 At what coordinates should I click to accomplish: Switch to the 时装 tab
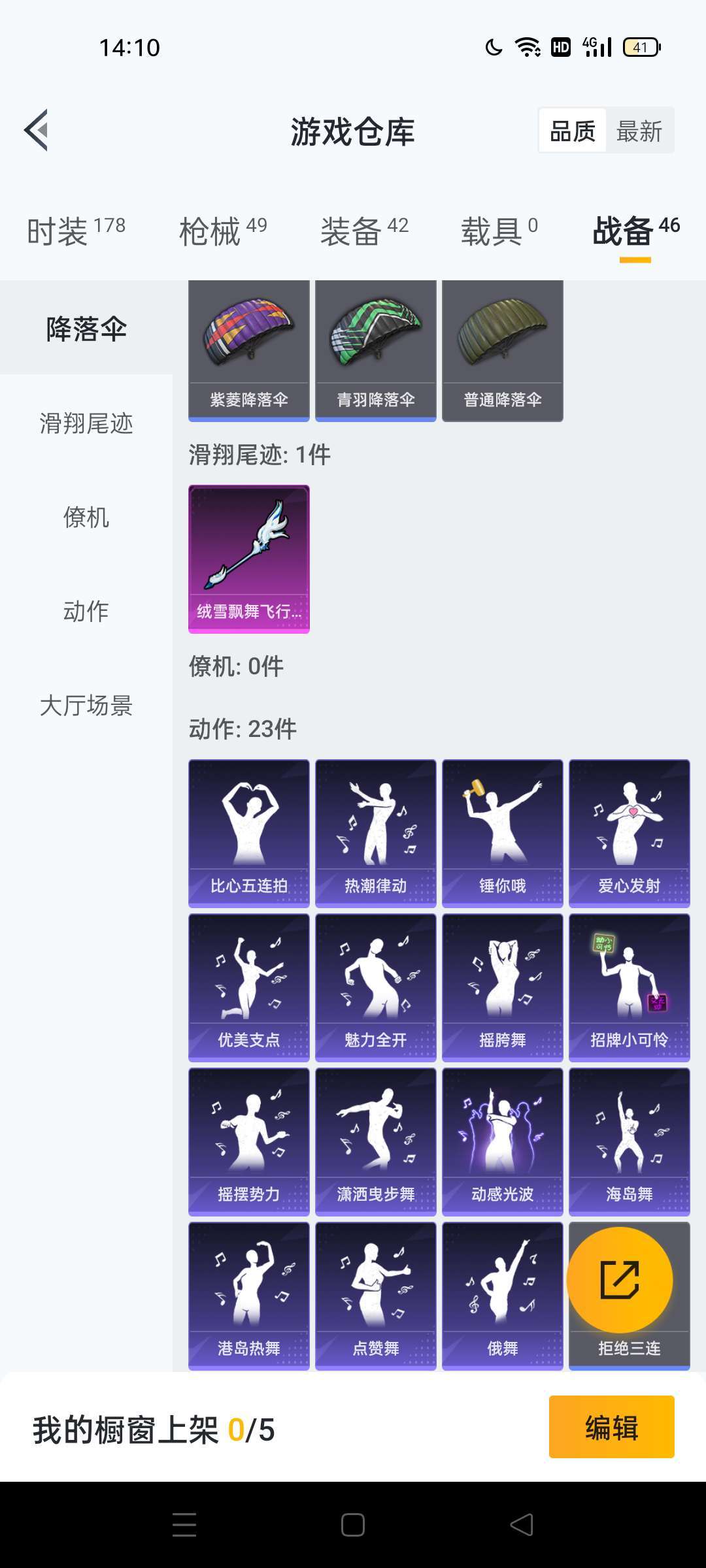point(76,231)
